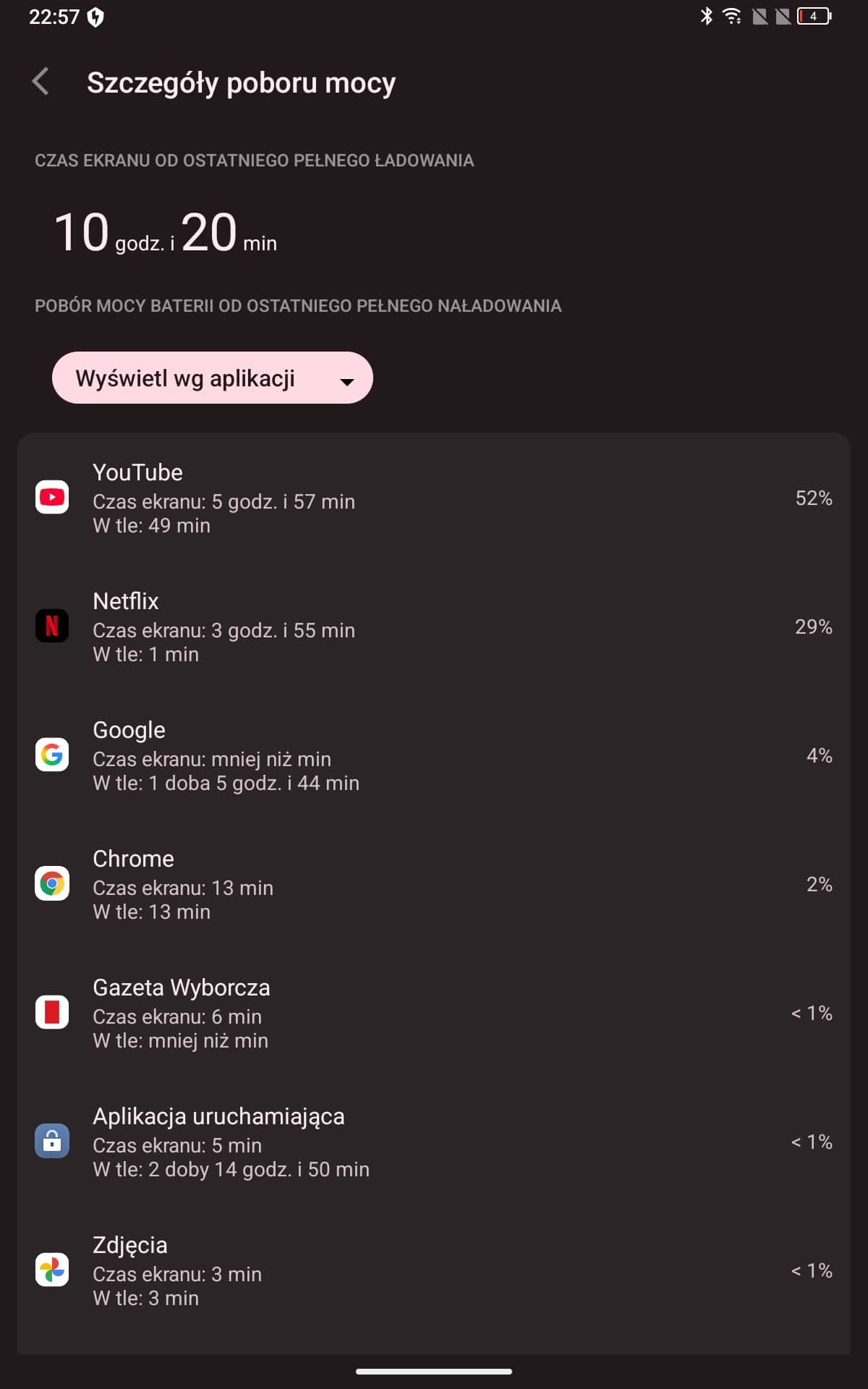868x1389 pixels.
Task: View Google app battery usage
Action: [x=434, y=755]
